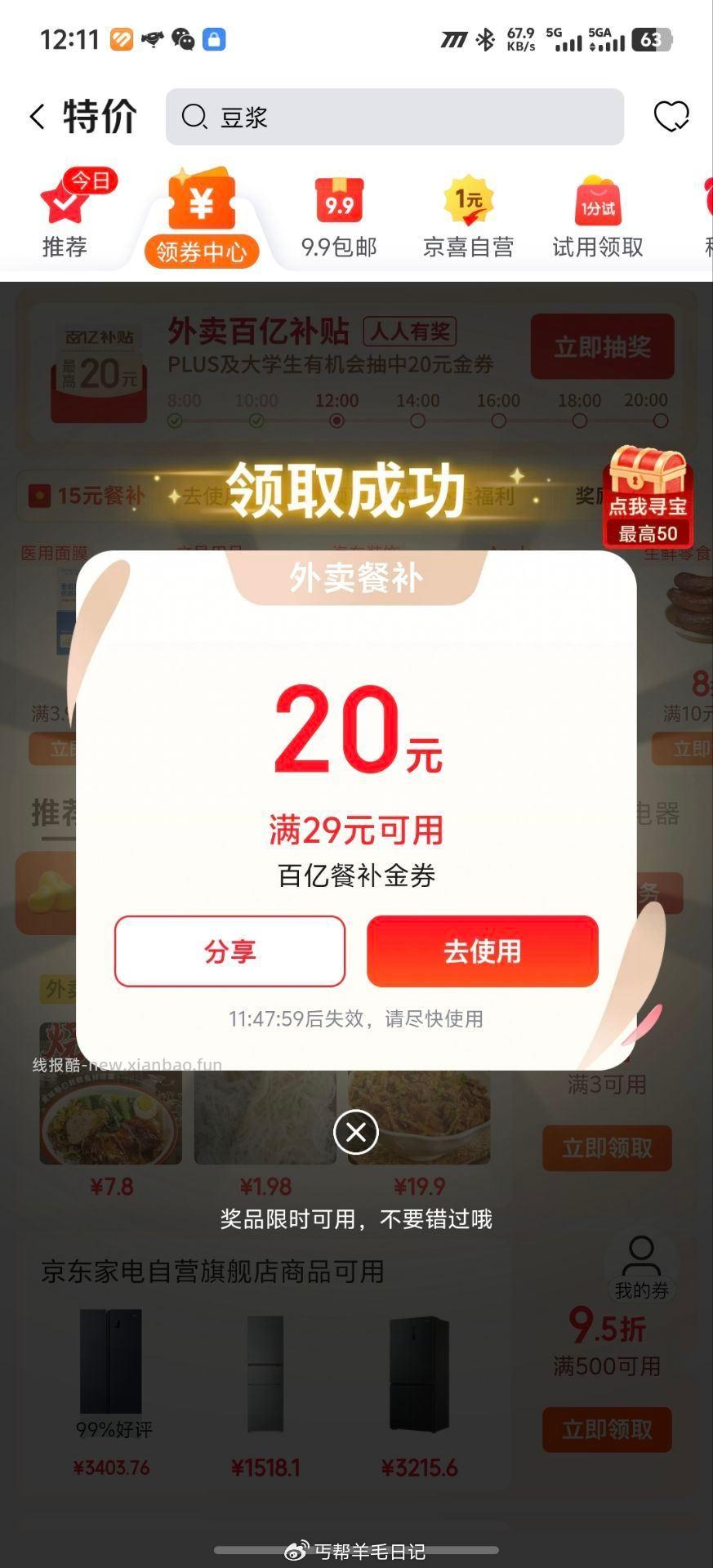Tap the search magnifier icon
This screenshot has height=1568, width=713.
click(194, 118)
